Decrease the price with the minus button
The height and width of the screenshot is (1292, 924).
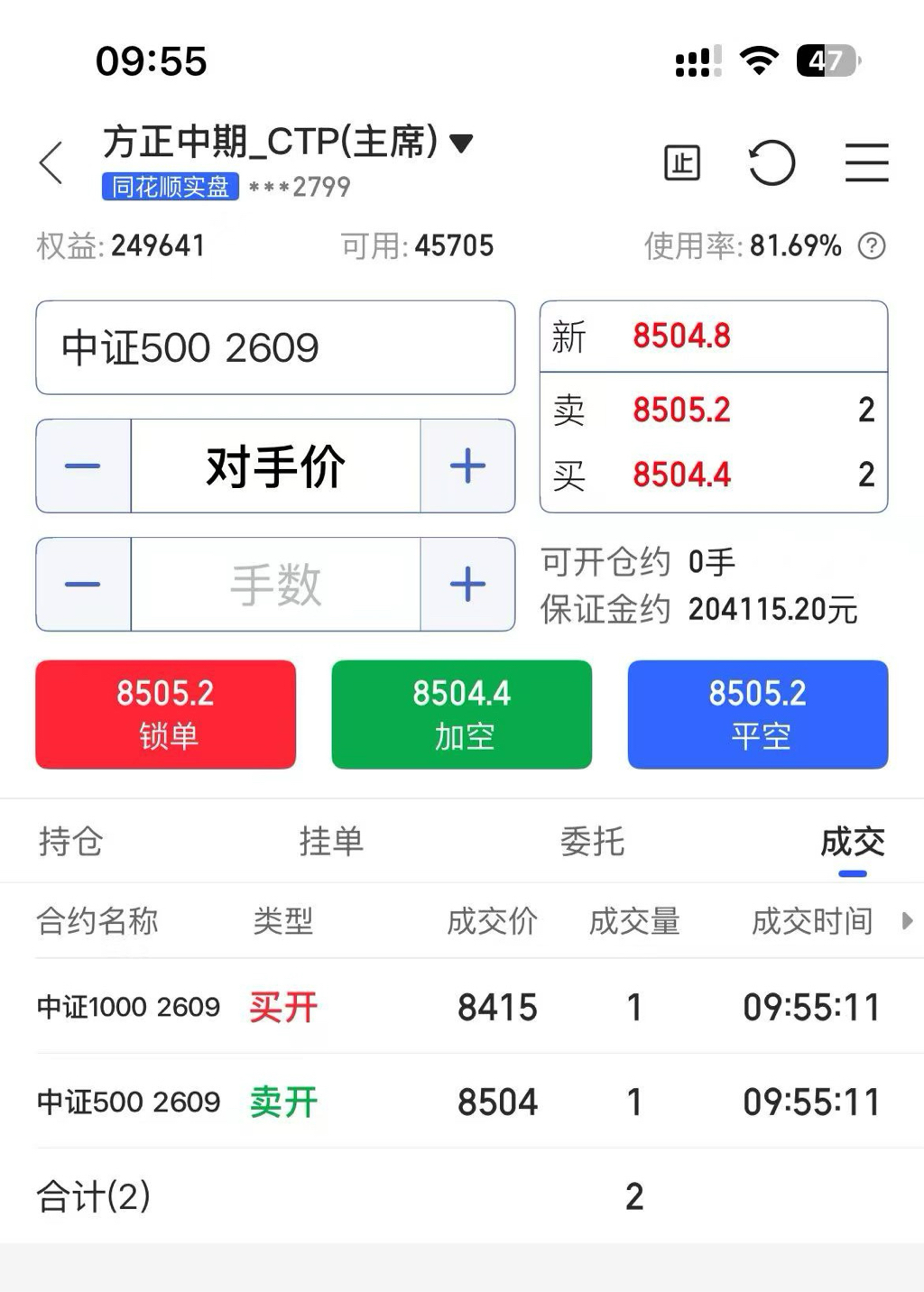pyautogui.click(x=83, y=466)
